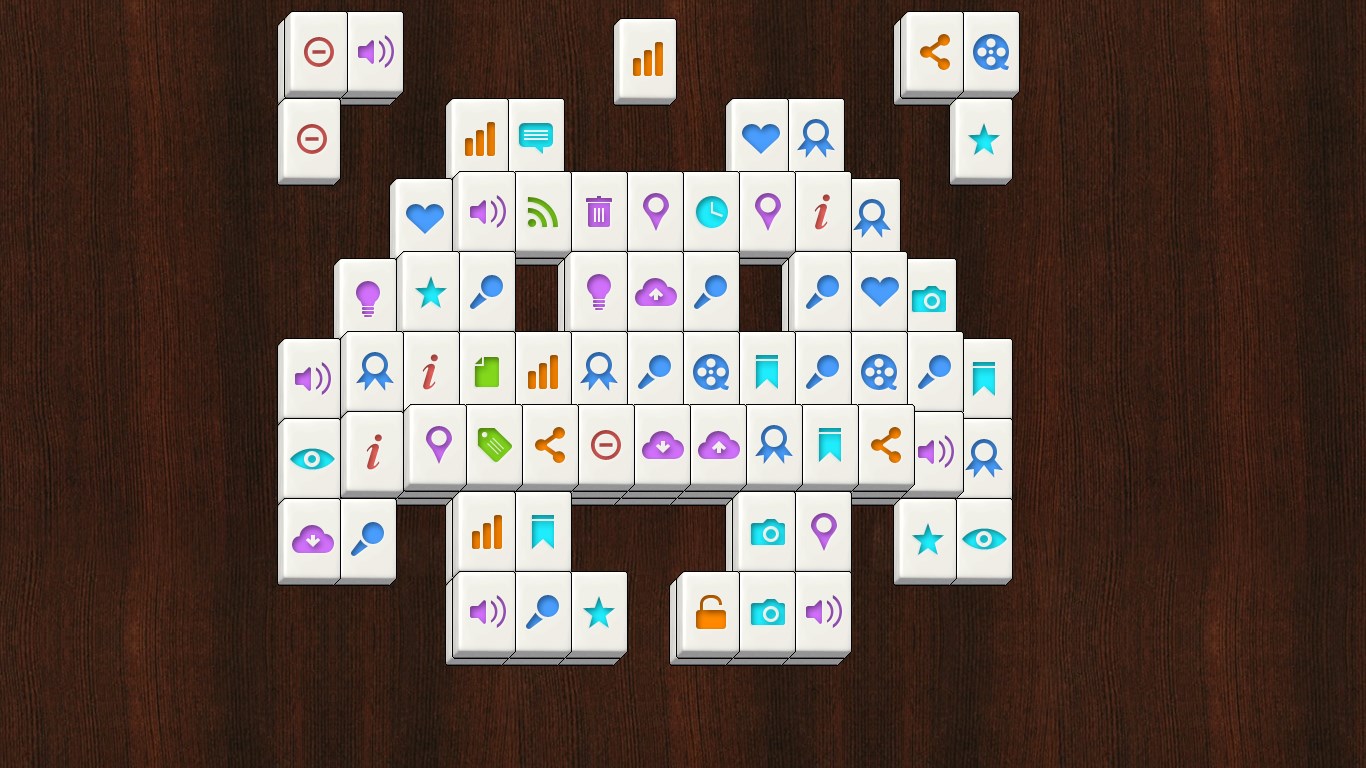Select the cyan clock tile

click(711, 212)
